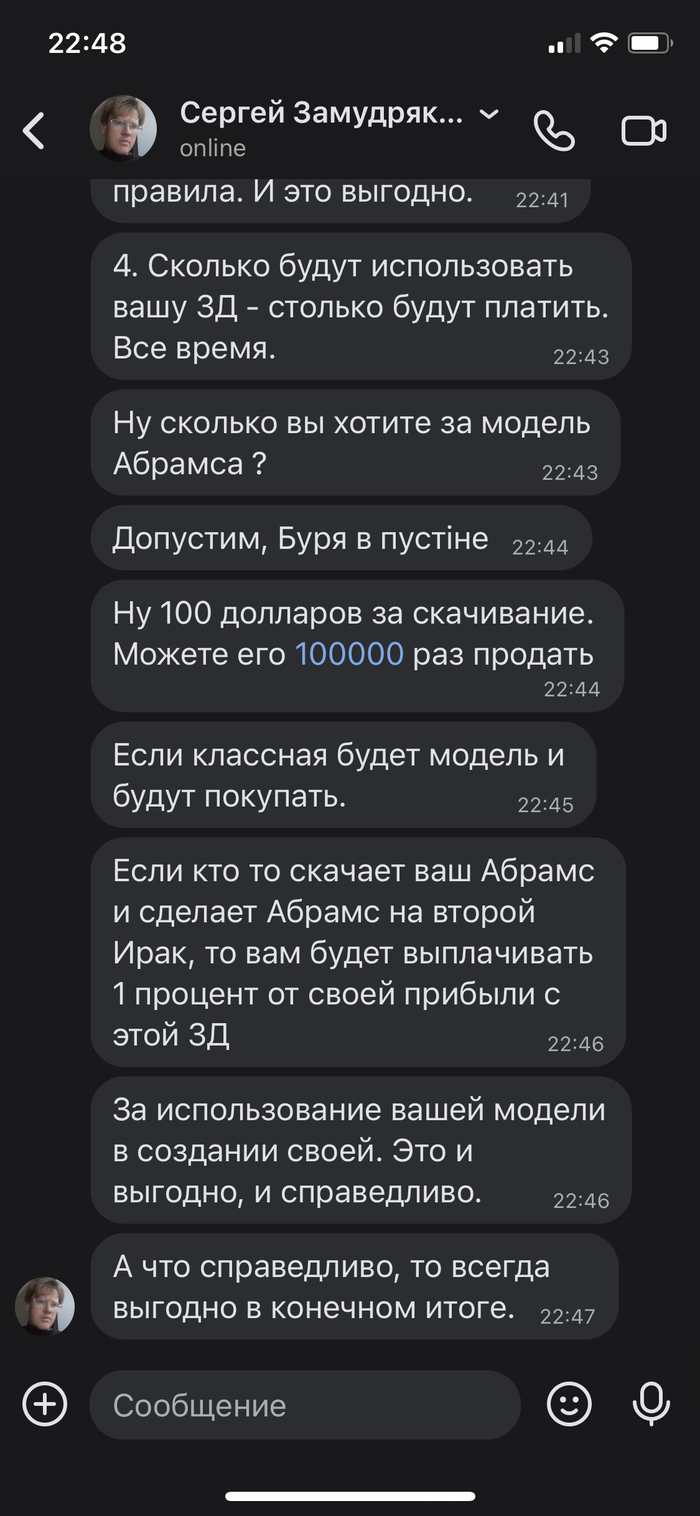700x1516 pixels.
Task: Open Сергей Замудряк's profile avatar in header
Action: tap(123, 129)
